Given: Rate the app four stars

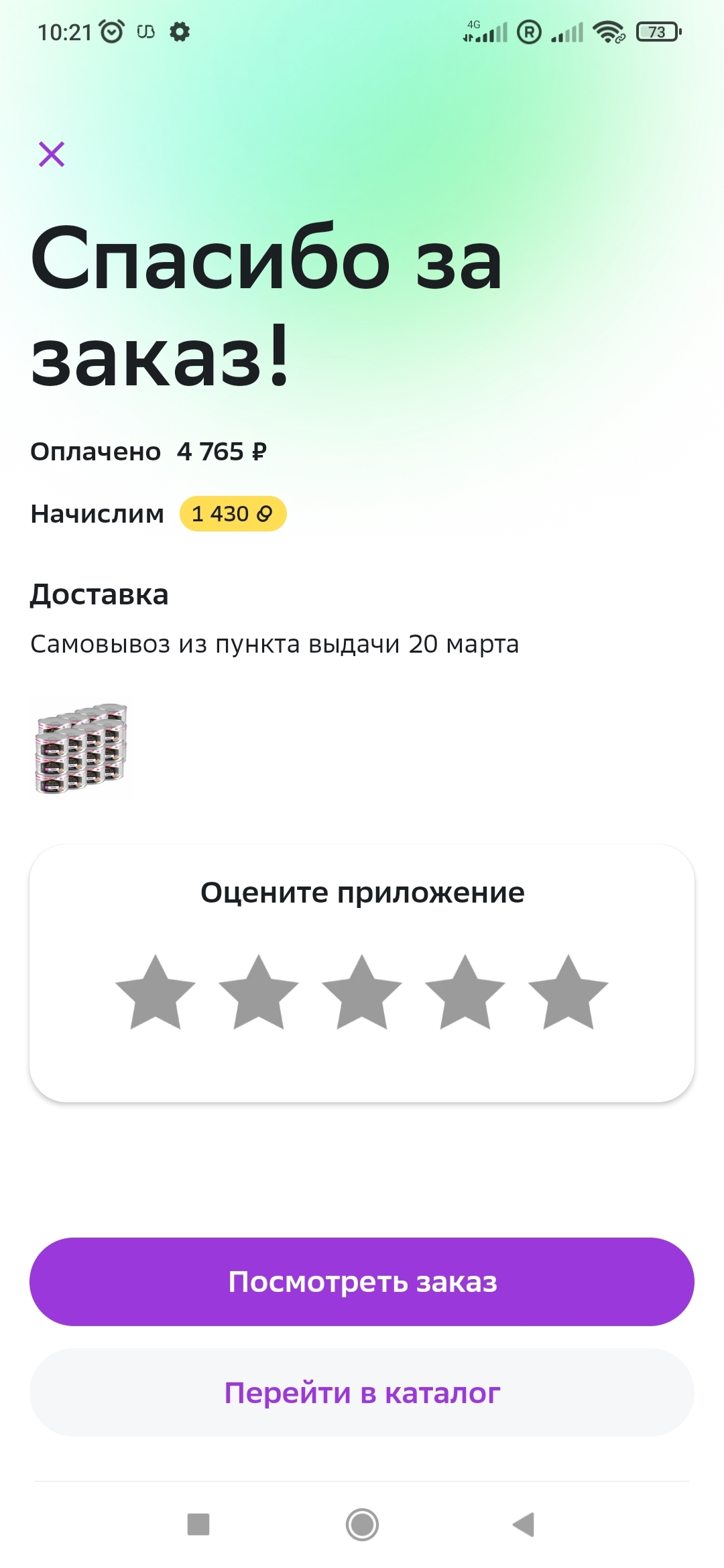Looking at the screenshot, I should coord(465,993).
